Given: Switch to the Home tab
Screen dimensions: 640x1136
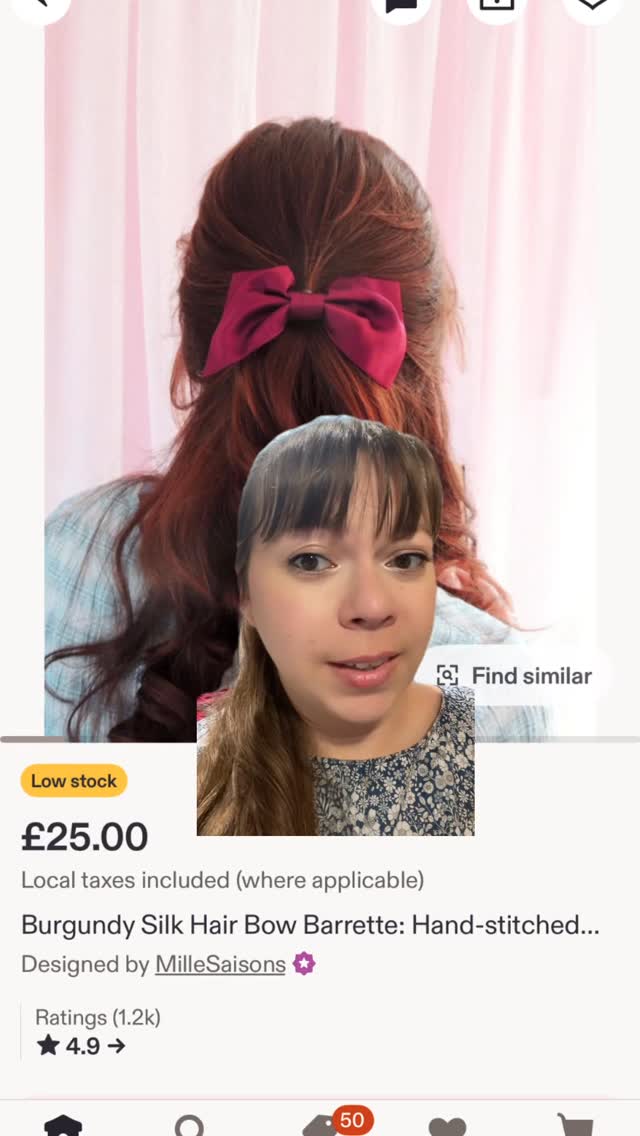Looking at the screenshot, I should [x=63, y=1126].
